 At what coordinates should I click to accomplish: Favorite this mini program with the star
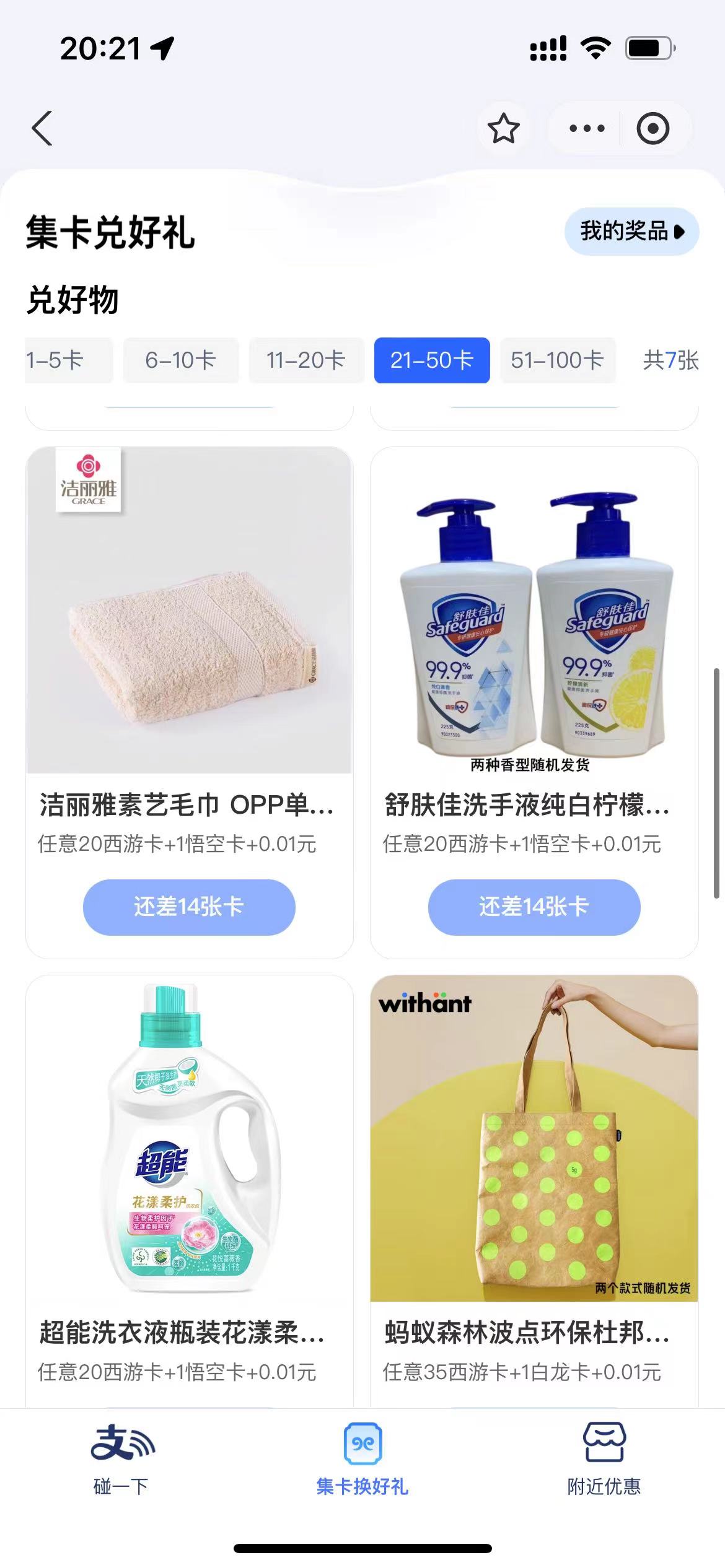point(503,129)
